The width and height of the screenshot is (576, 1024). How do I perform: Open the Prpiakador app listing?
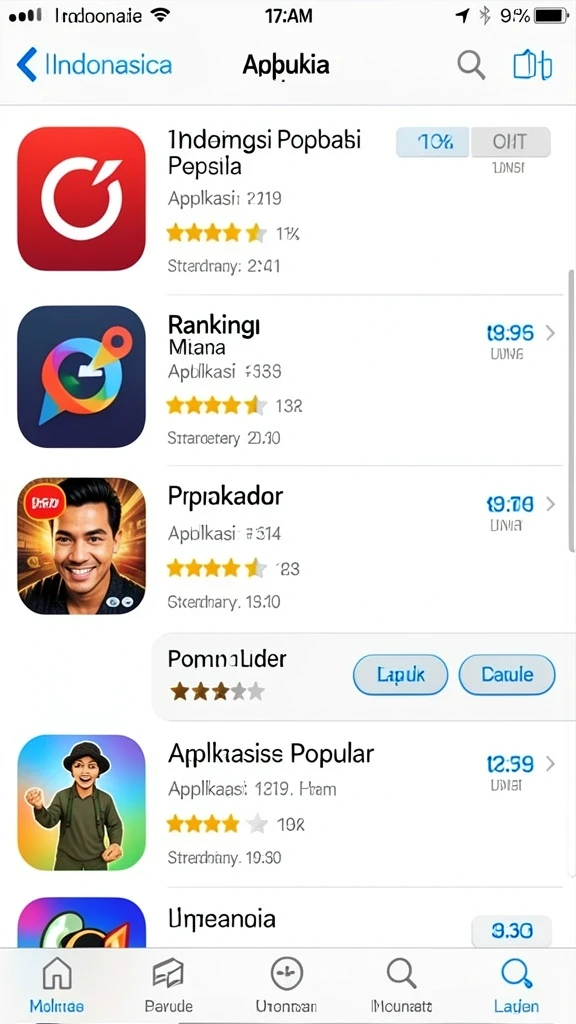pos(288,547)
